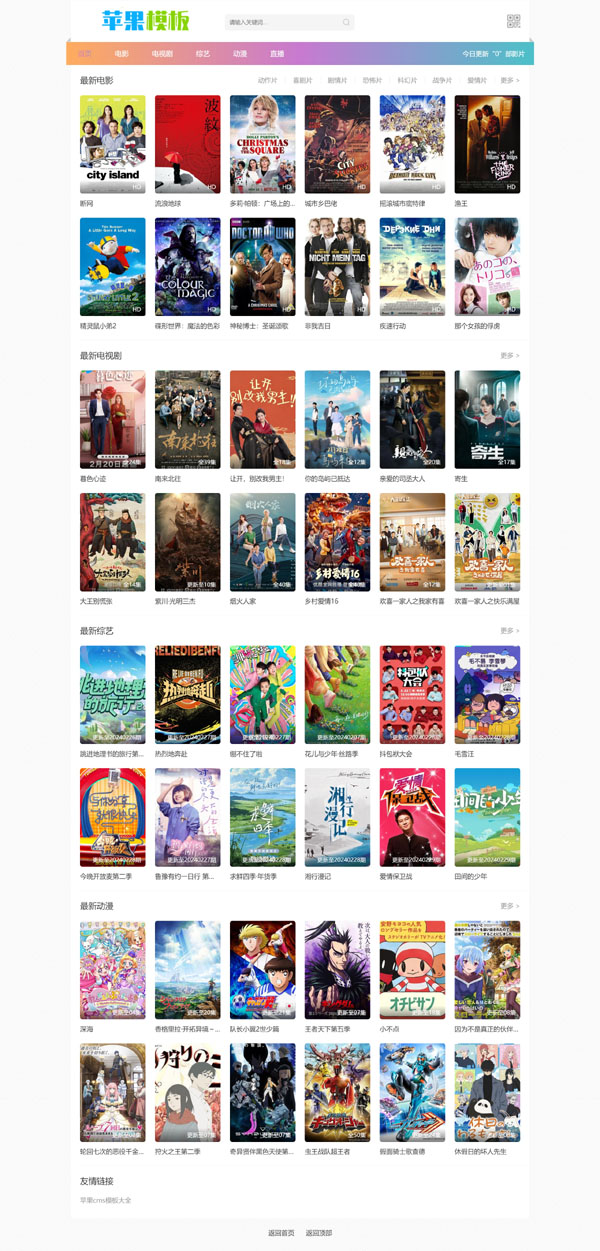Filter latest movies by 科幻片
The height and width of the screenshot is (1251, 600).
tap(407, 80)
